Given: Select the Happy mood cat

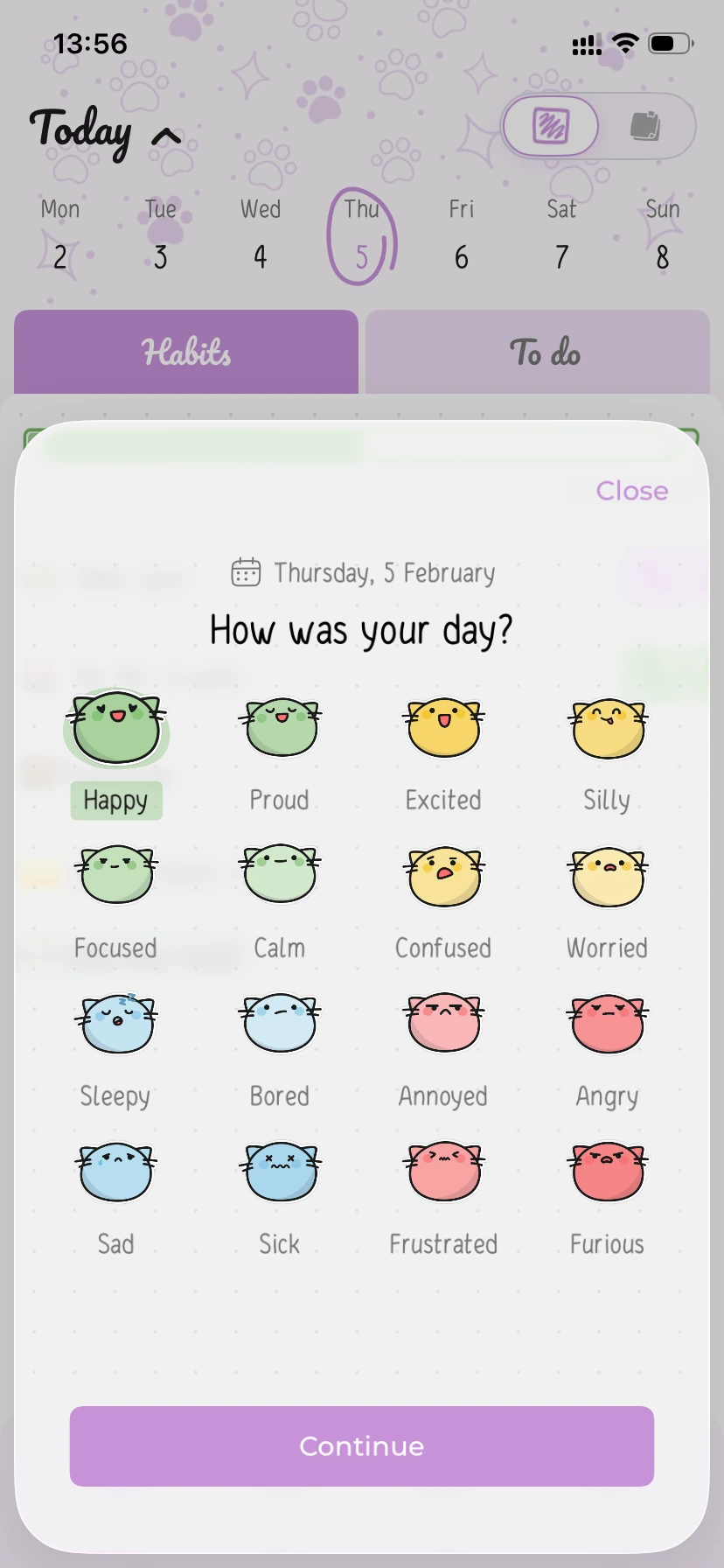Looking at the screenshot, I should click(116, 727).
